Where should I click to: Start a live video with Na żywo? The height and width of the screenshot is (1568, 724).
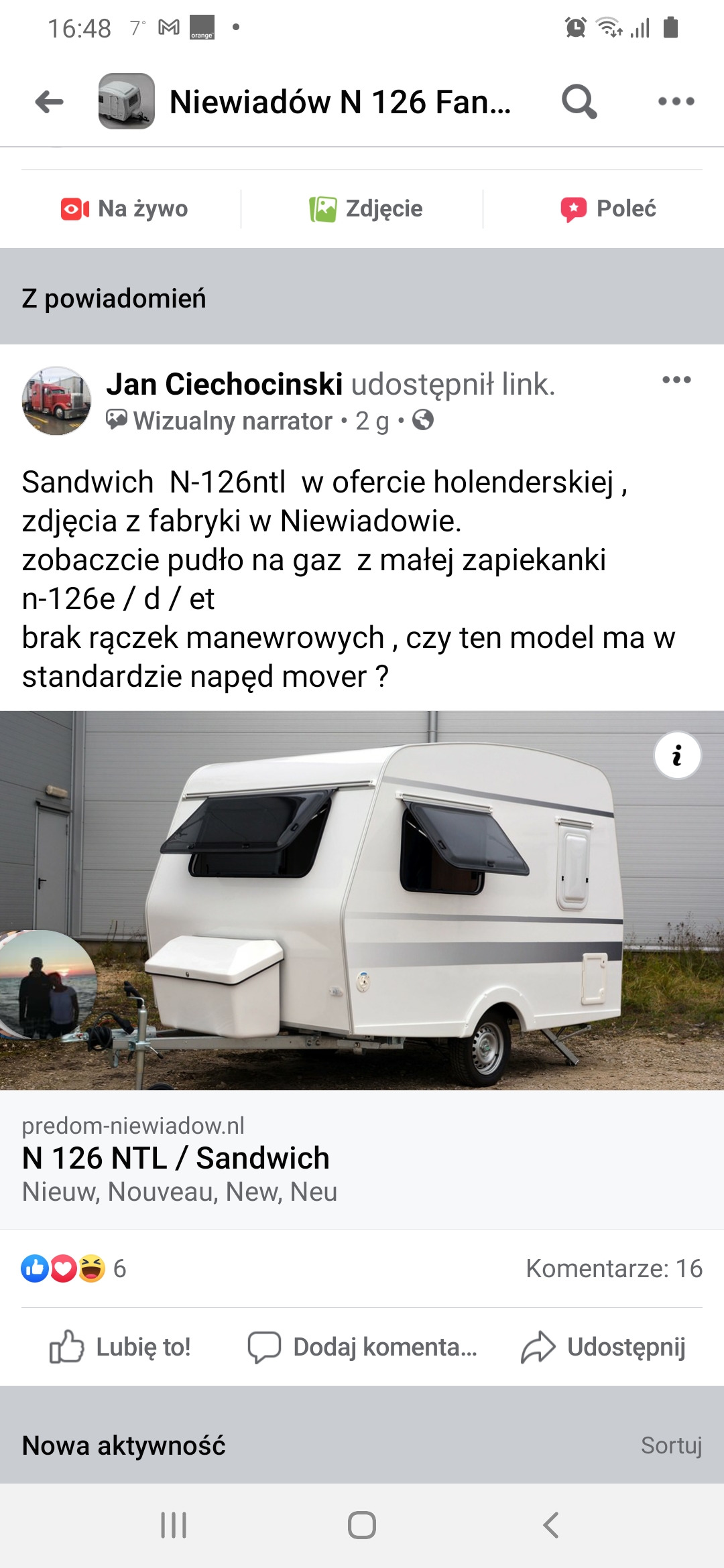[125, 208]
